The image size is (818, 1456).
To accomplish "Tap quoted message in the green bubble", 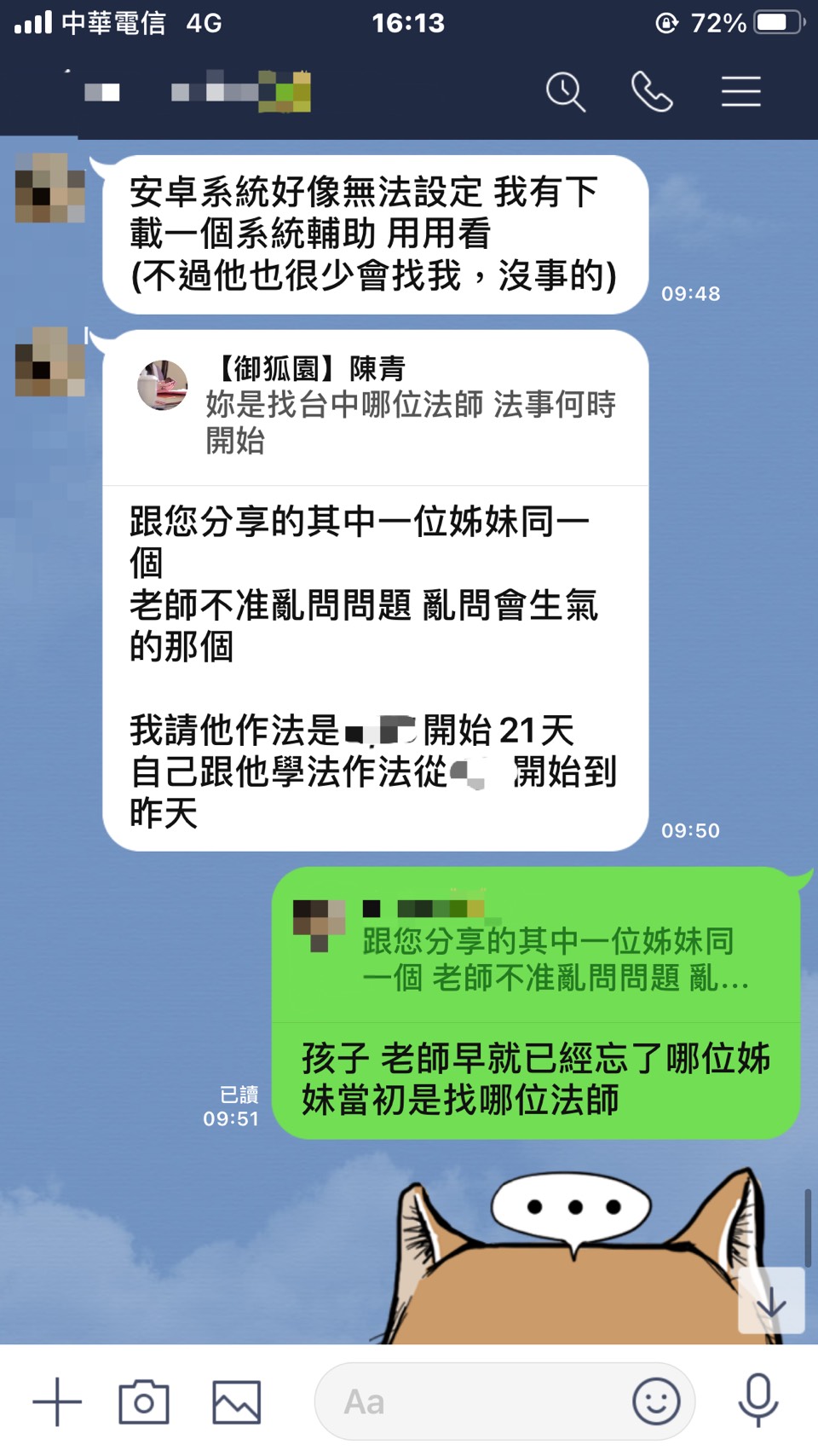I will [535, 946].
